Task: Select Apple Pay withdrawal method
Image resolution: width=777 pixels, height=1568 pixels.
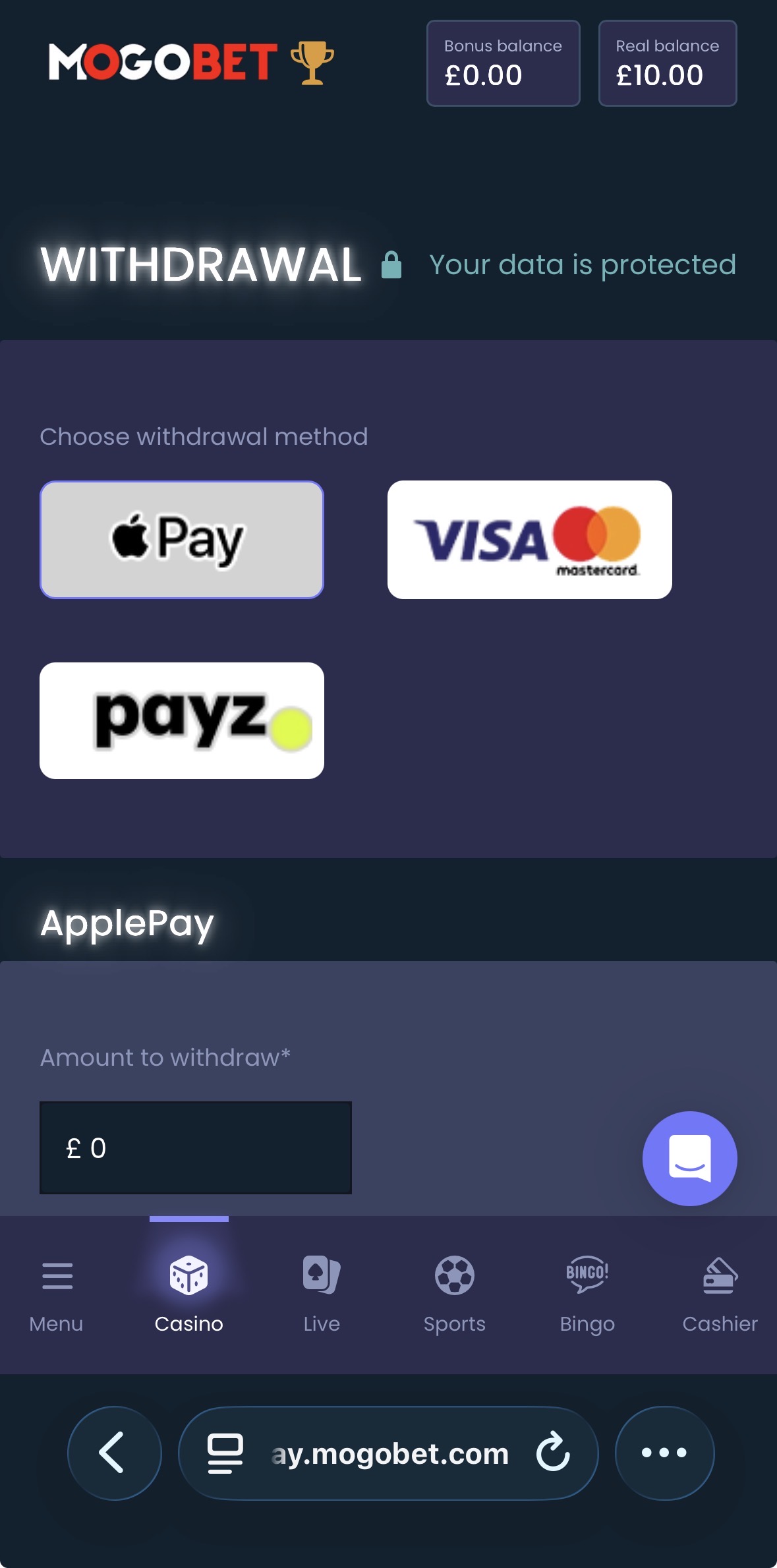Action: click(x=182, y=540)
